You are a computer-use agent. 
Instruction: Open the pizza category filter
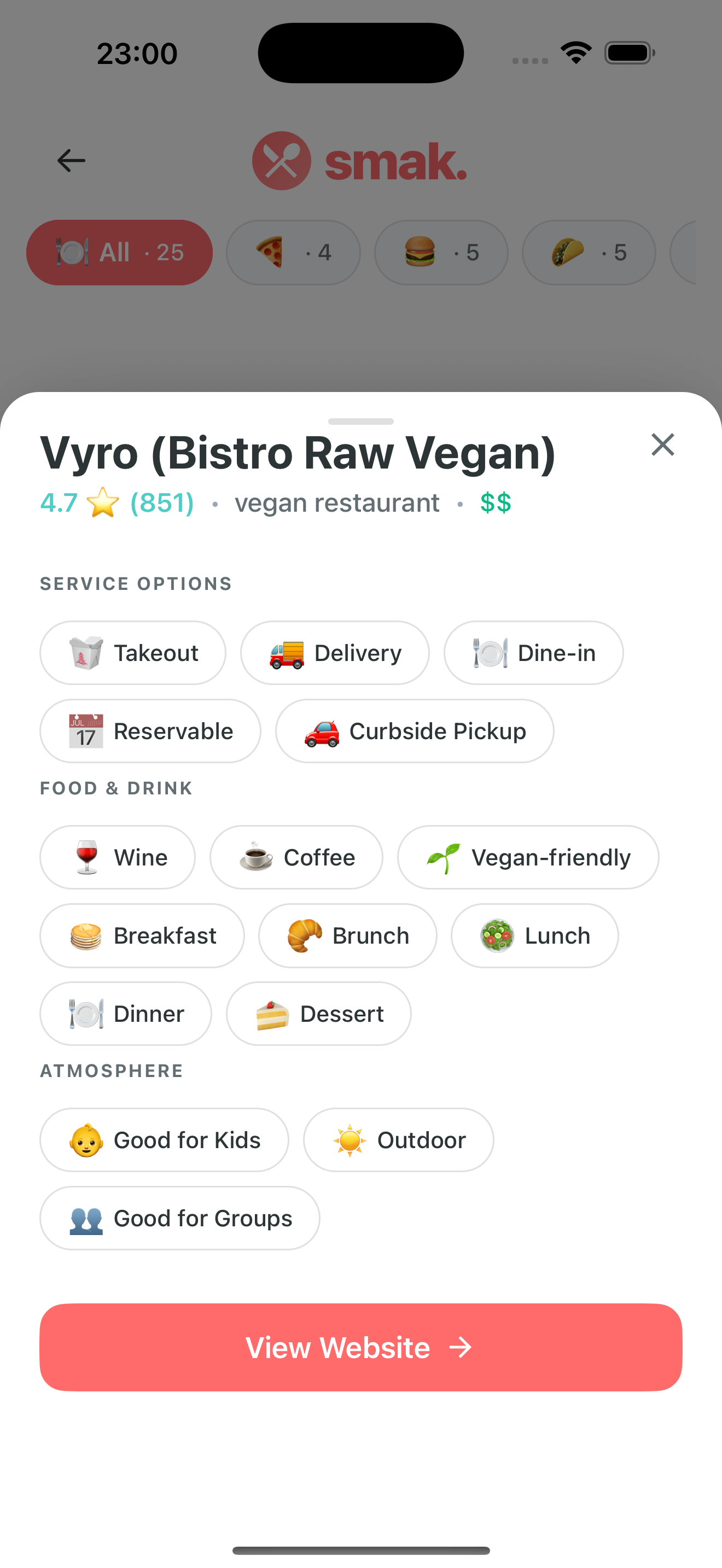point(293,252)
